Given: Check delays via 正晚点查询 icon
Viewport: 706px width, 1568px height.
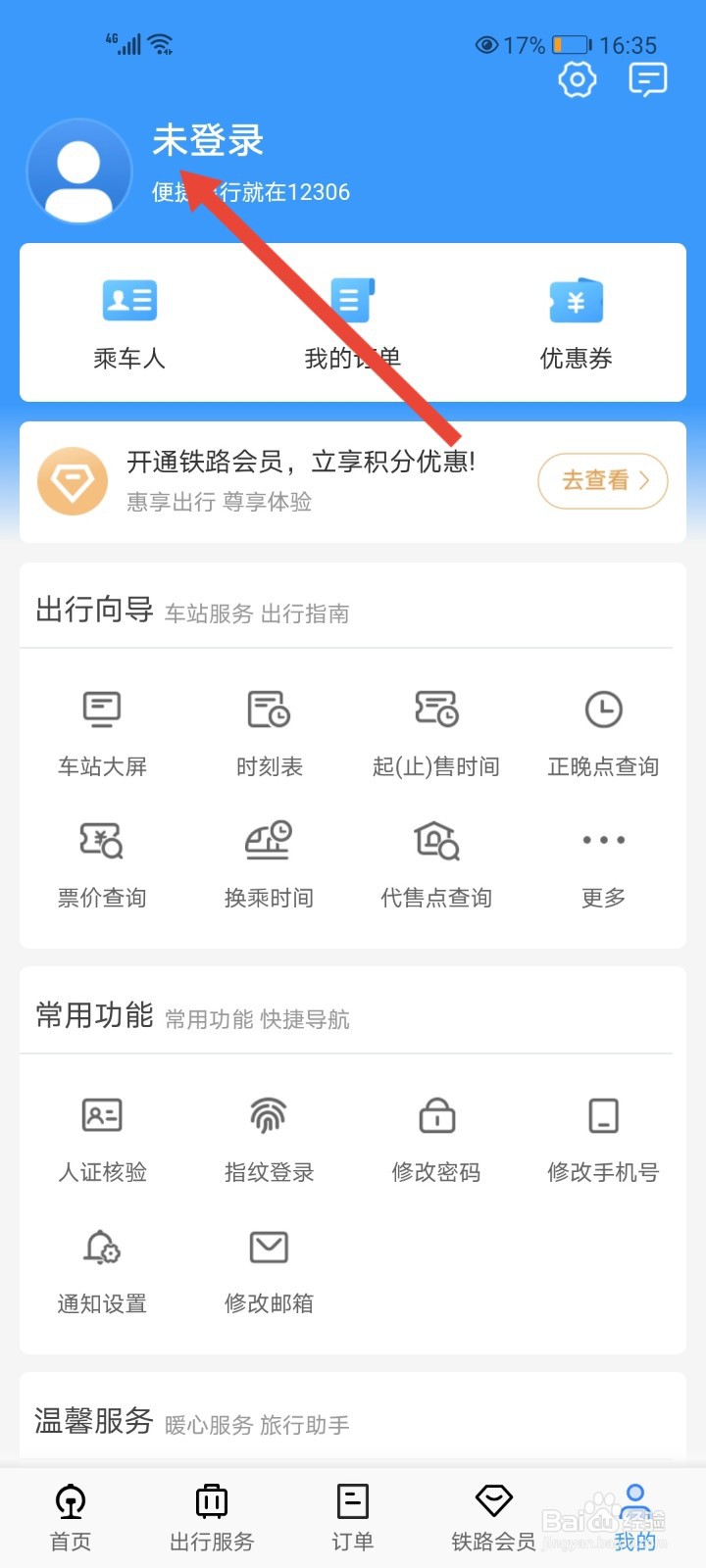Looking at the screenshot, I should [x=602, y=730].
